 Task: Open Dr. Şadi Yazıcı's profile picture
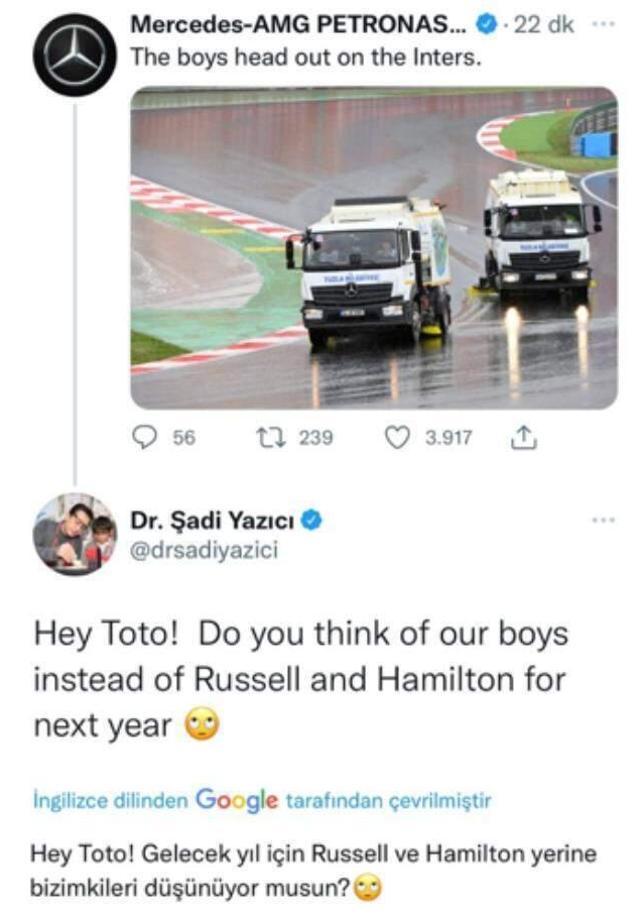[74, 534]
